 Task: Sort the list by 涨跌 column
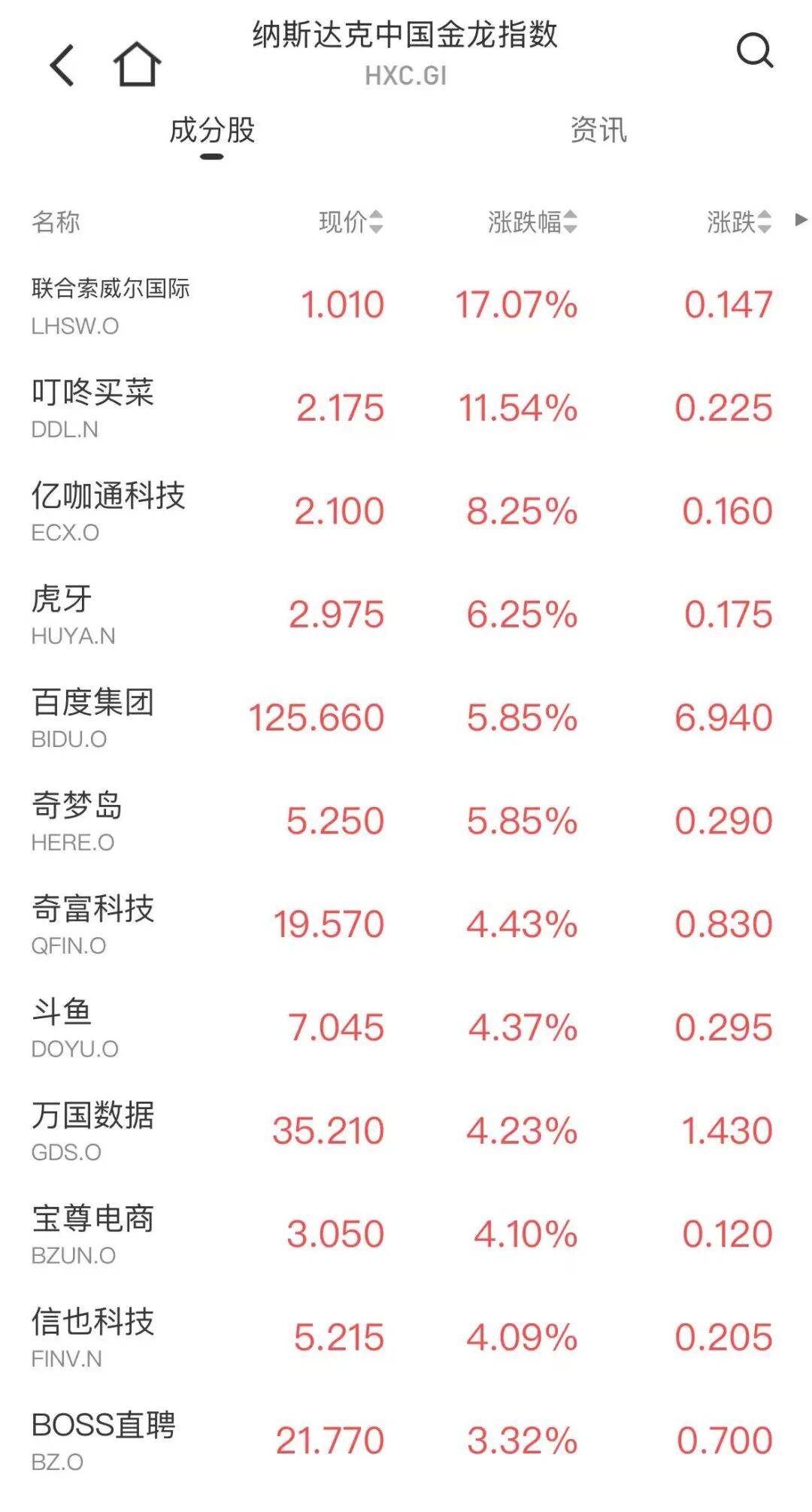click(x=738, y=222)
